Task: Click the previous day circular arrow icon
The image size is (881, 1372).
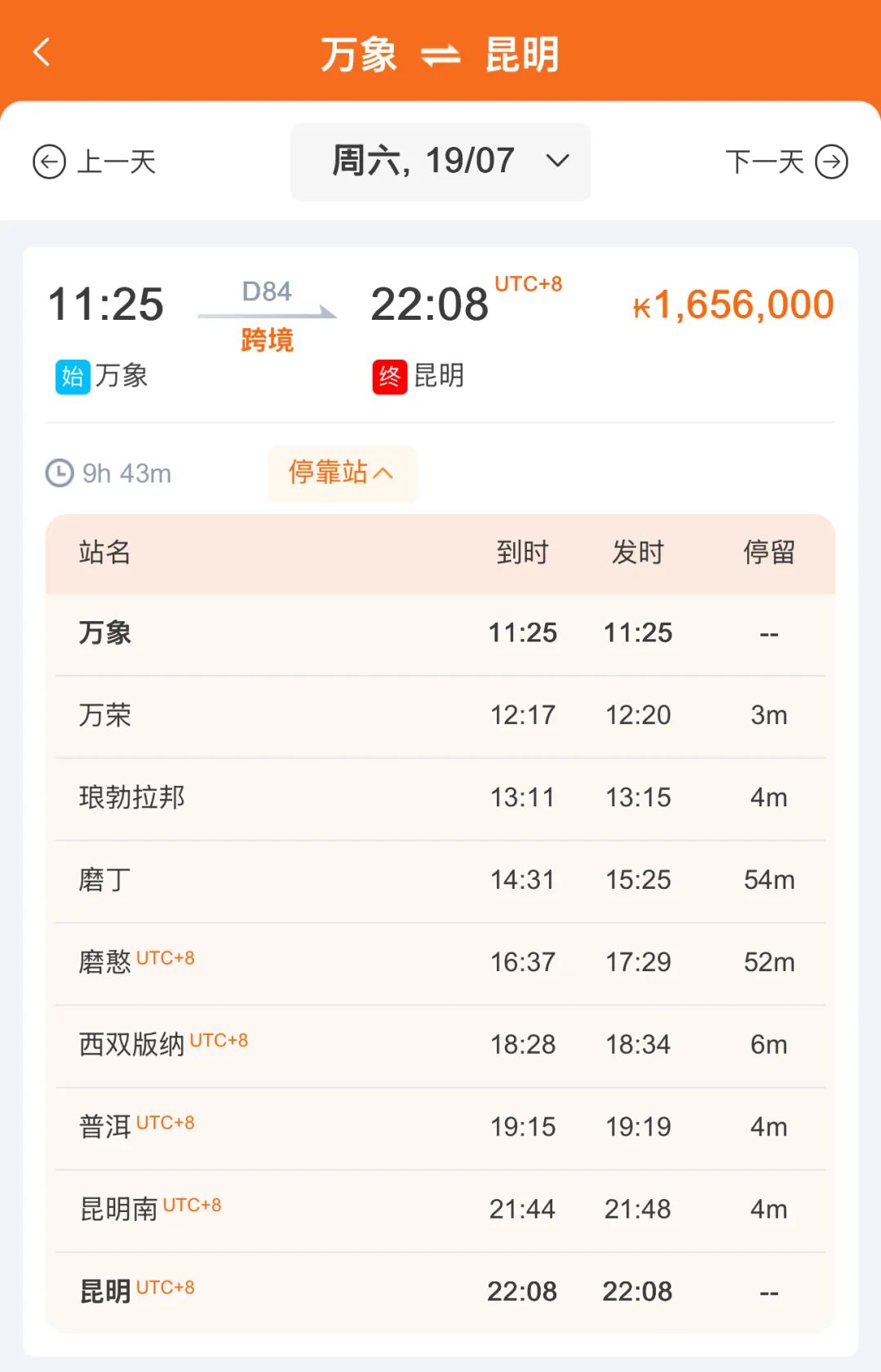Action: coord(51,162)
